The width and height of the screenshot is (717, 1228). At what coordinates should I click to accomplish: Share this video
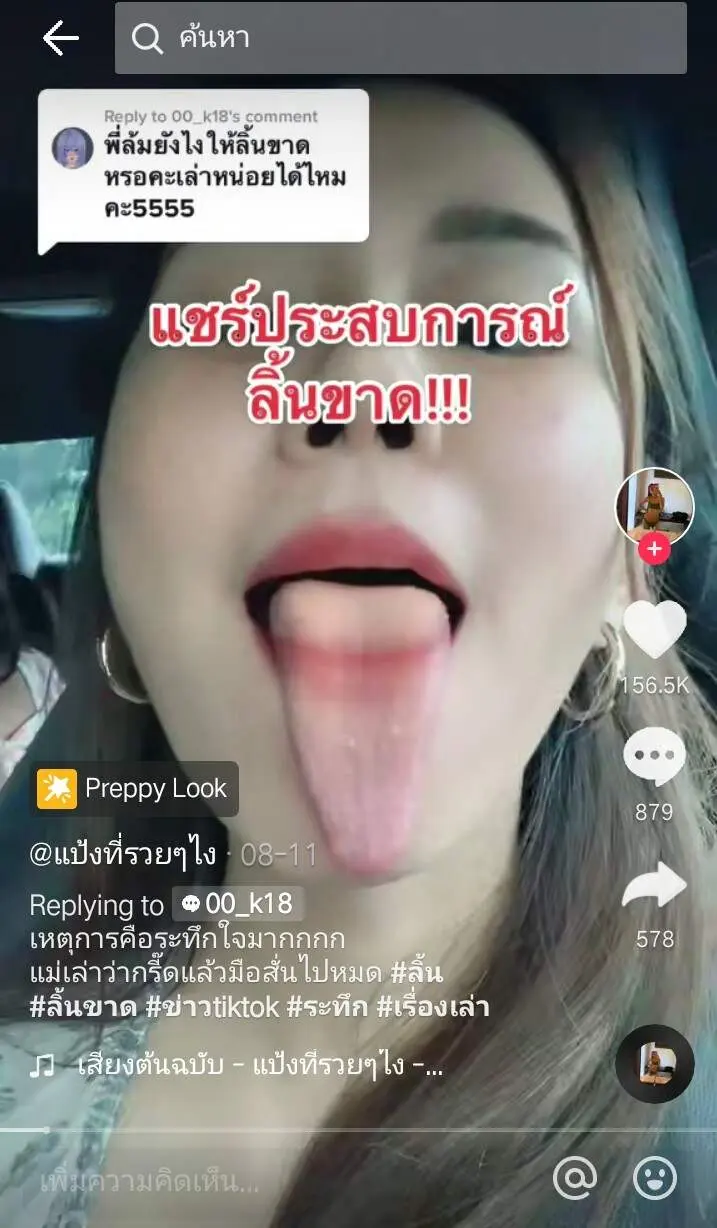pyautogui.click(x=654, y=888)
